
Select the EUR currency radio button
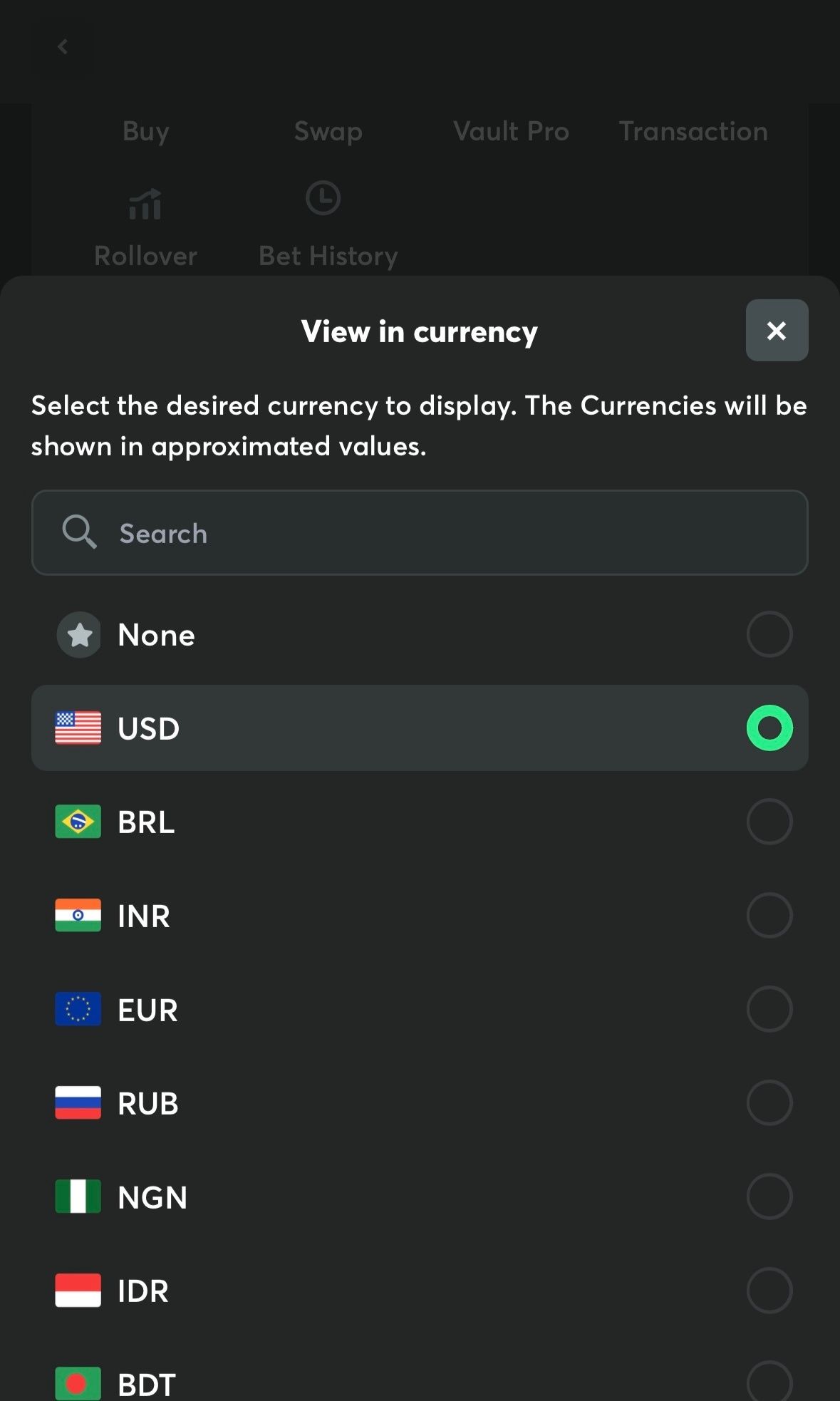pyautogui.click(x=769, y=1009)
